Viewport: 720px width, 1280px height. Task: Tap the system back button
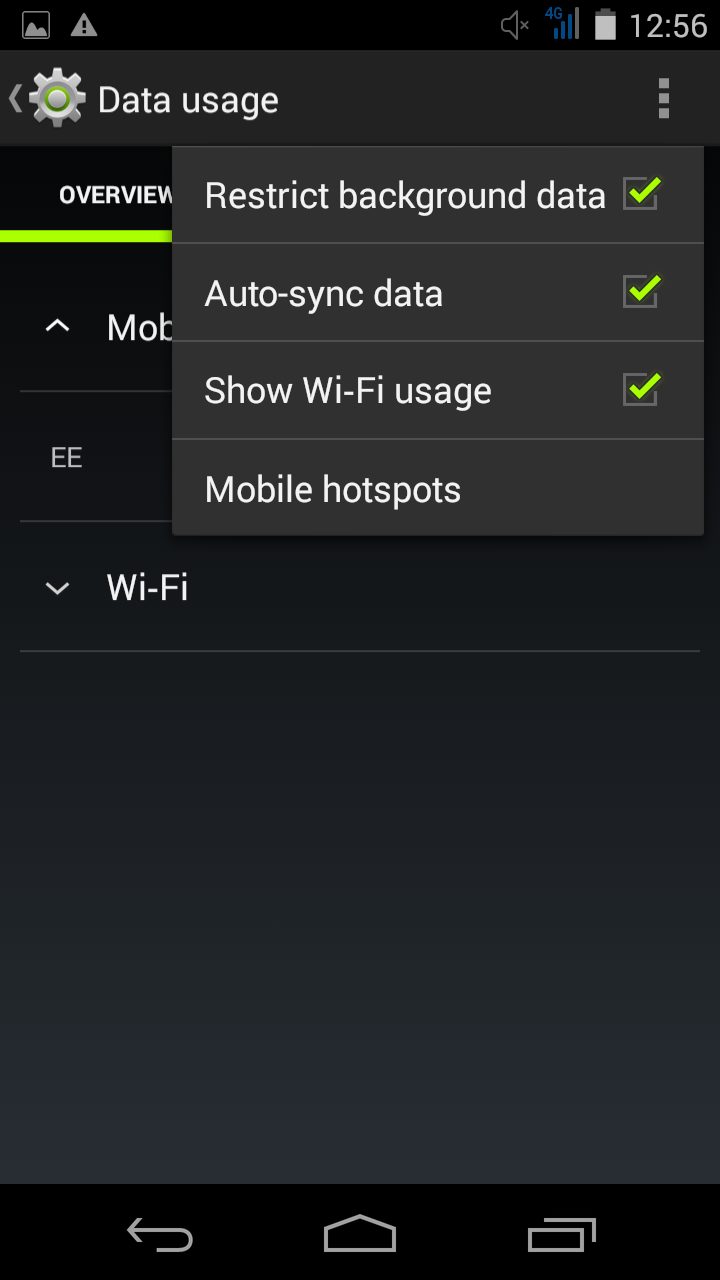(160, 1235)
